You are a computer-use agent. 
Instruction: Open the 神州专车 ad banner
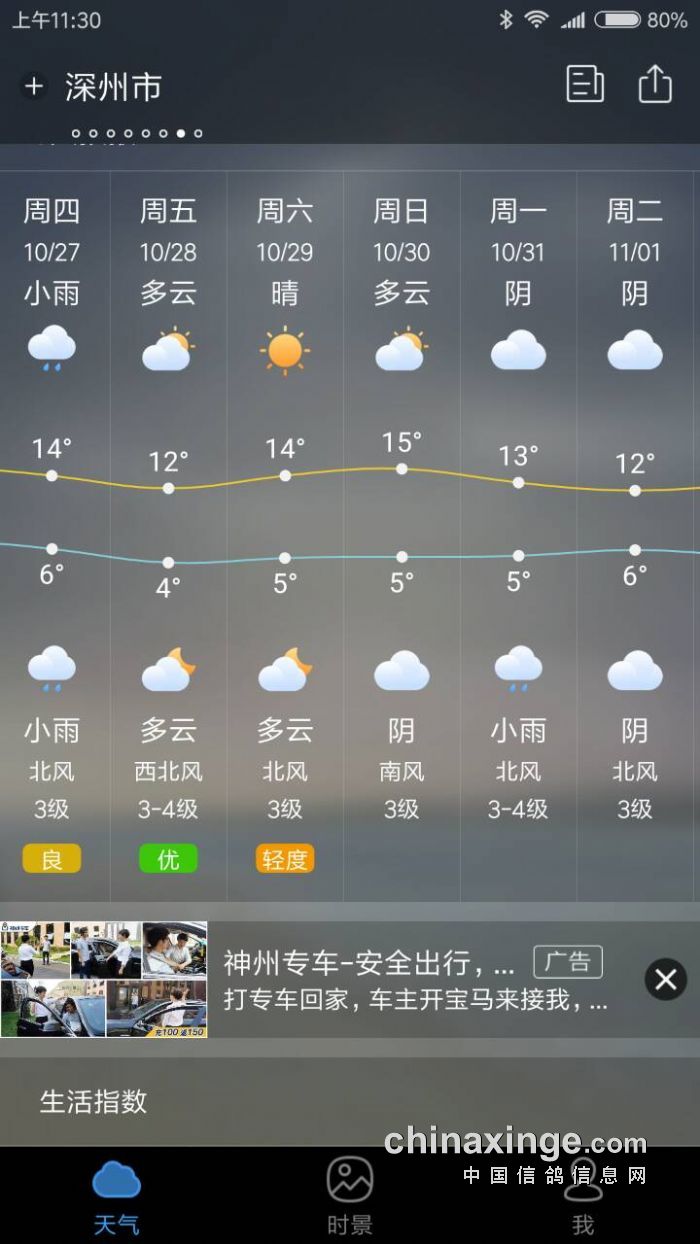tap(400, 980)
